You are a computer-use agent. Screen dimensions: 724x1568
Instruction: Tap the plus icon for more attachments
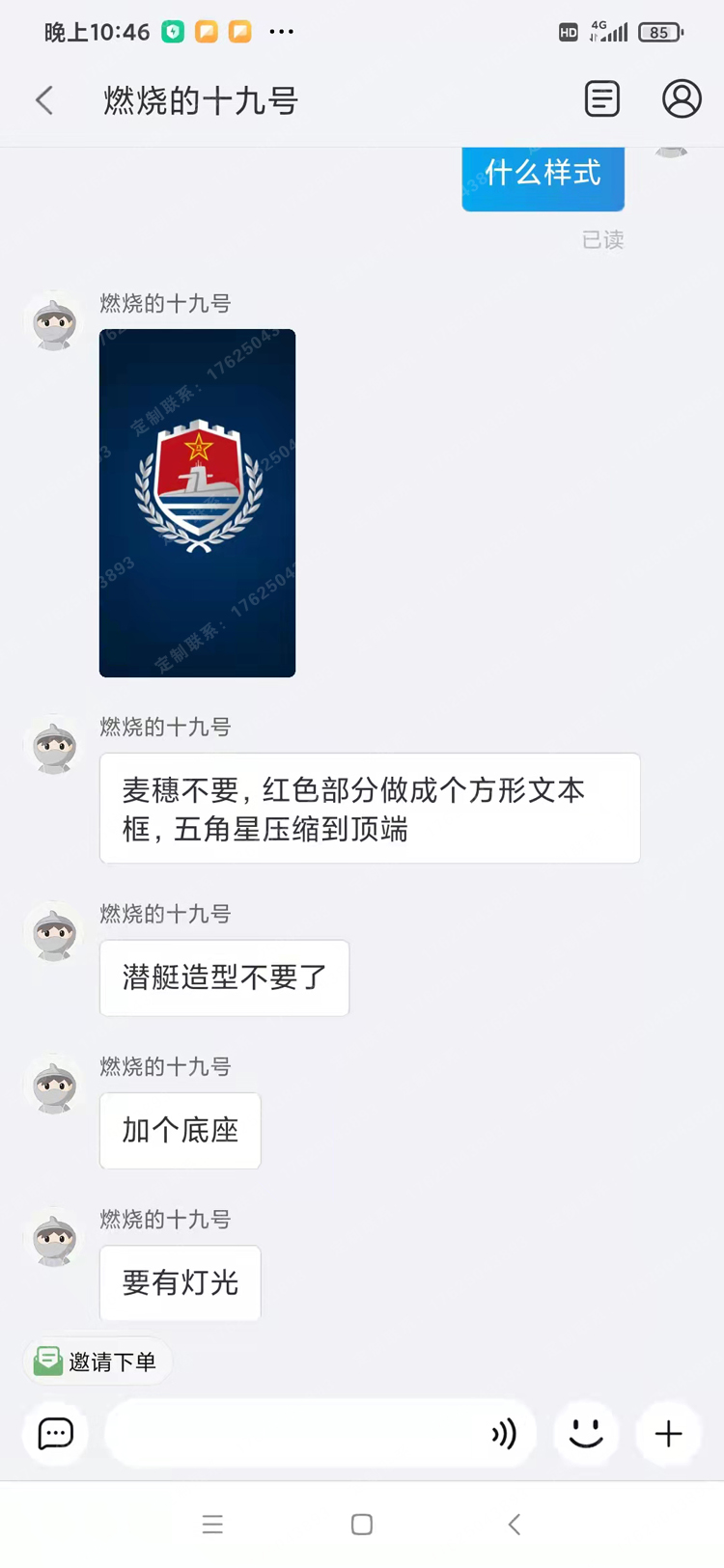(667, 1434)
